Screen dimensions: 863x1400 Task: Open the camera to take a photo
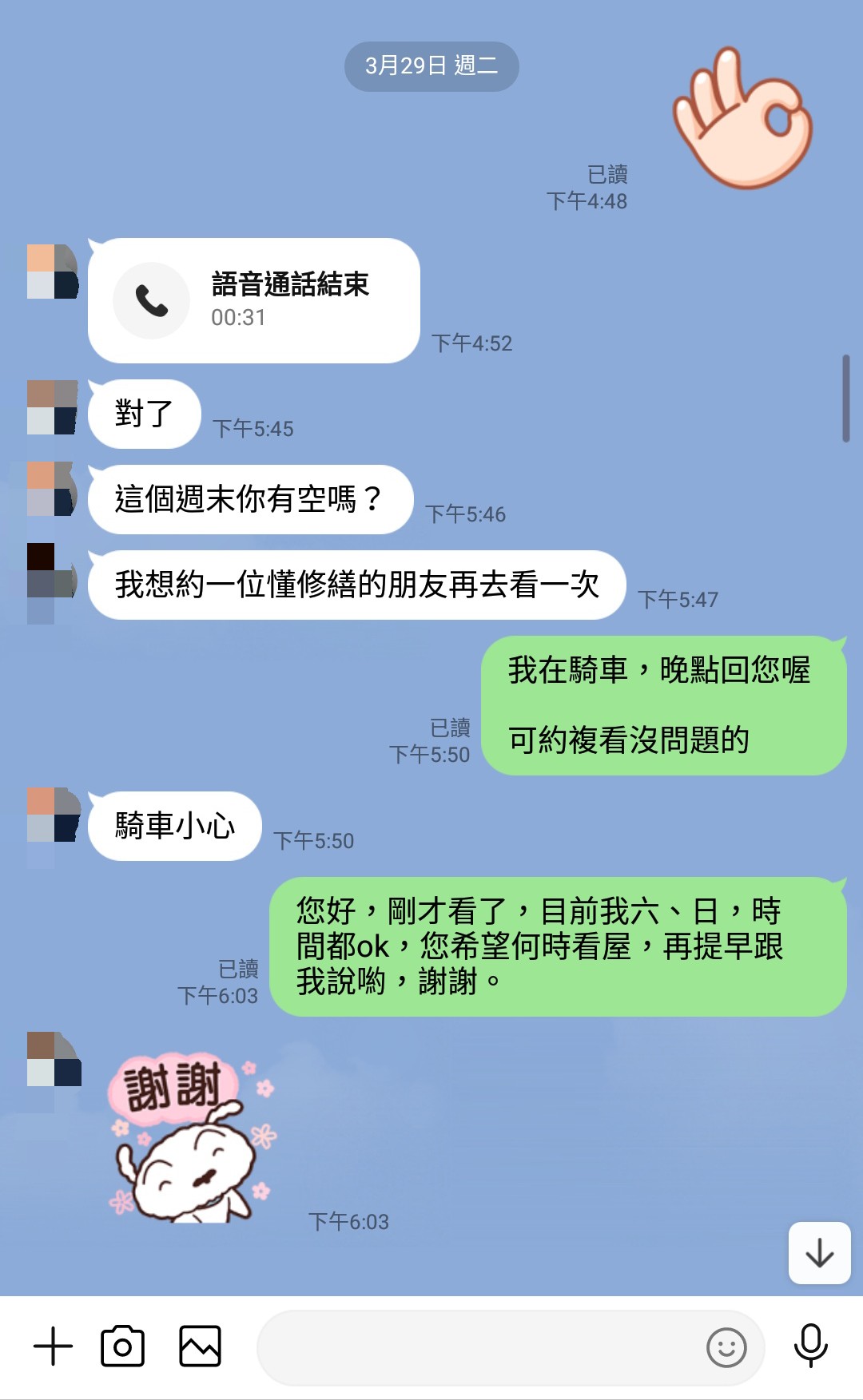click(x=122, y=1346)
